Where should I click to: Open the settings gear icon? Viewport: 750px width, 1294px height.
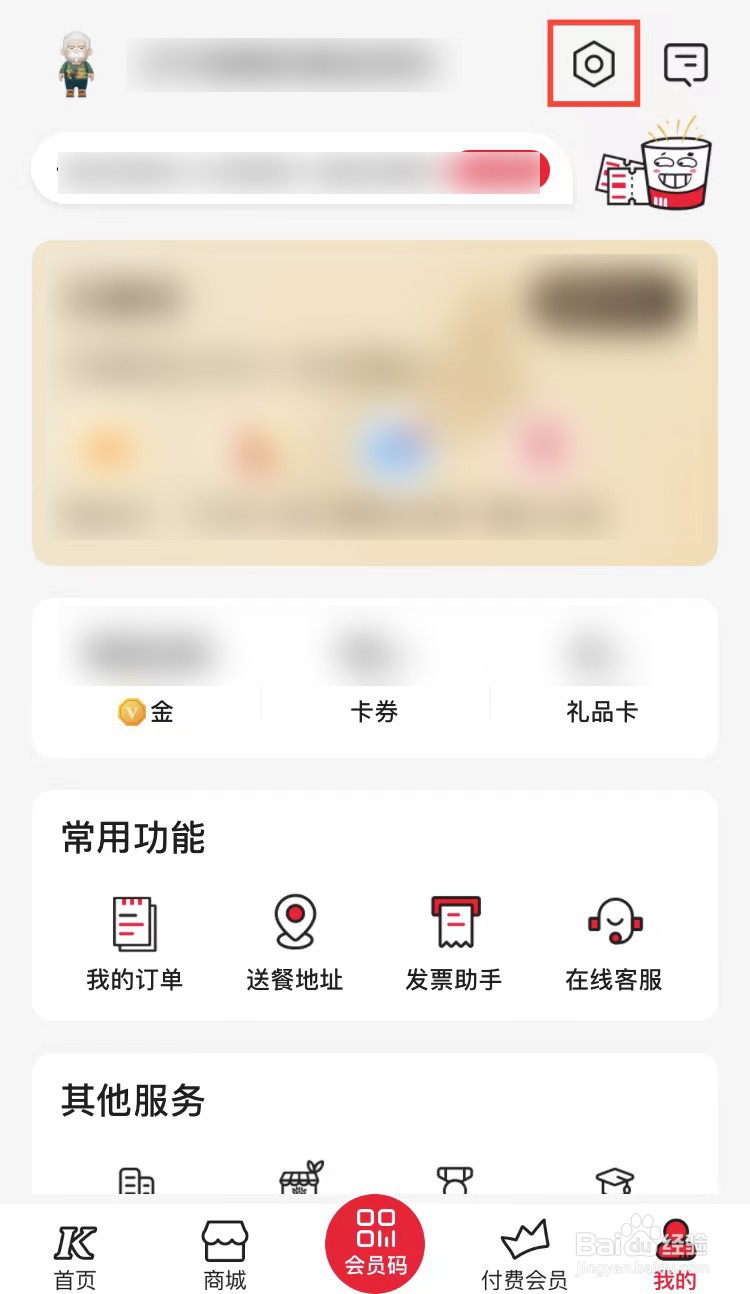tap(594, 63)
